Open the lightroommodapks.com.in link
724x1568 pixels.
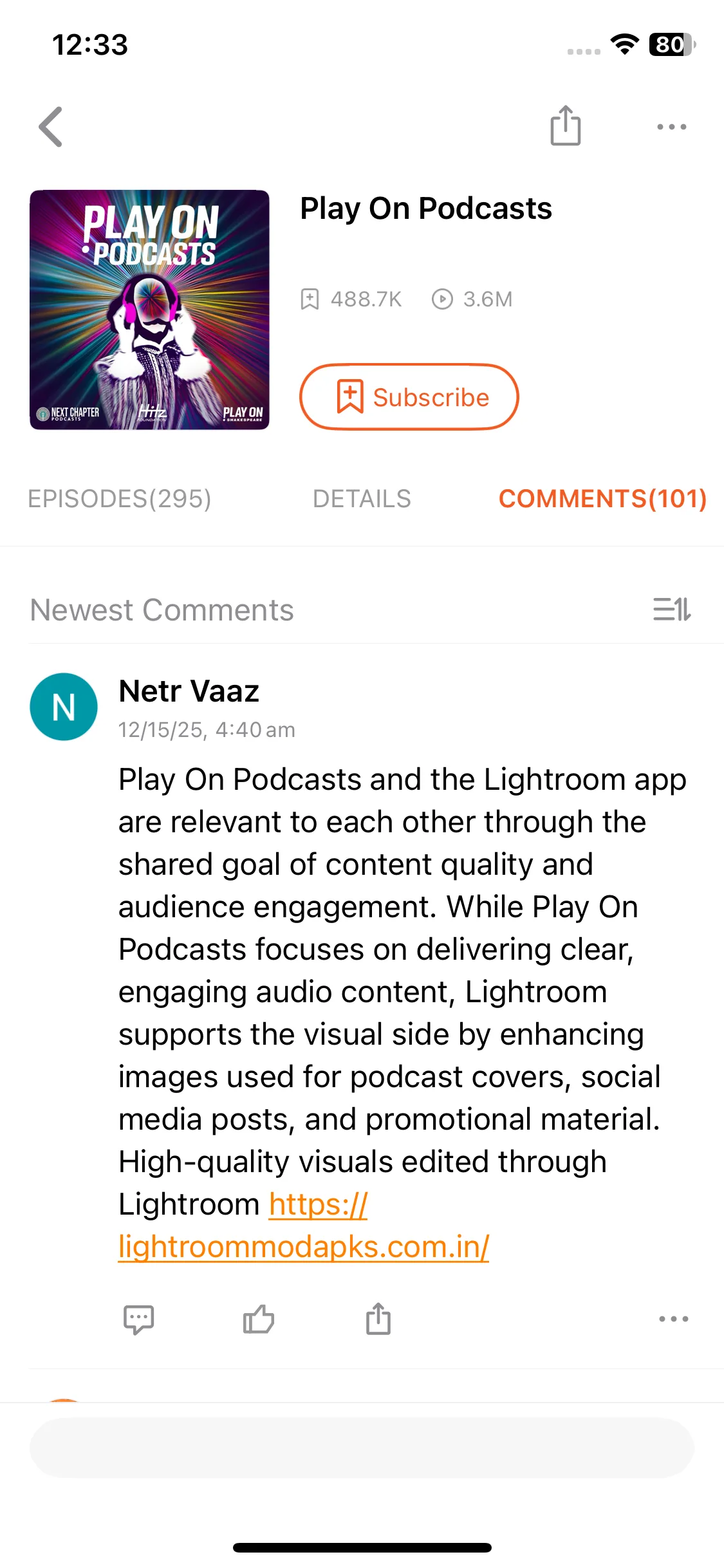coord(302,1247)
